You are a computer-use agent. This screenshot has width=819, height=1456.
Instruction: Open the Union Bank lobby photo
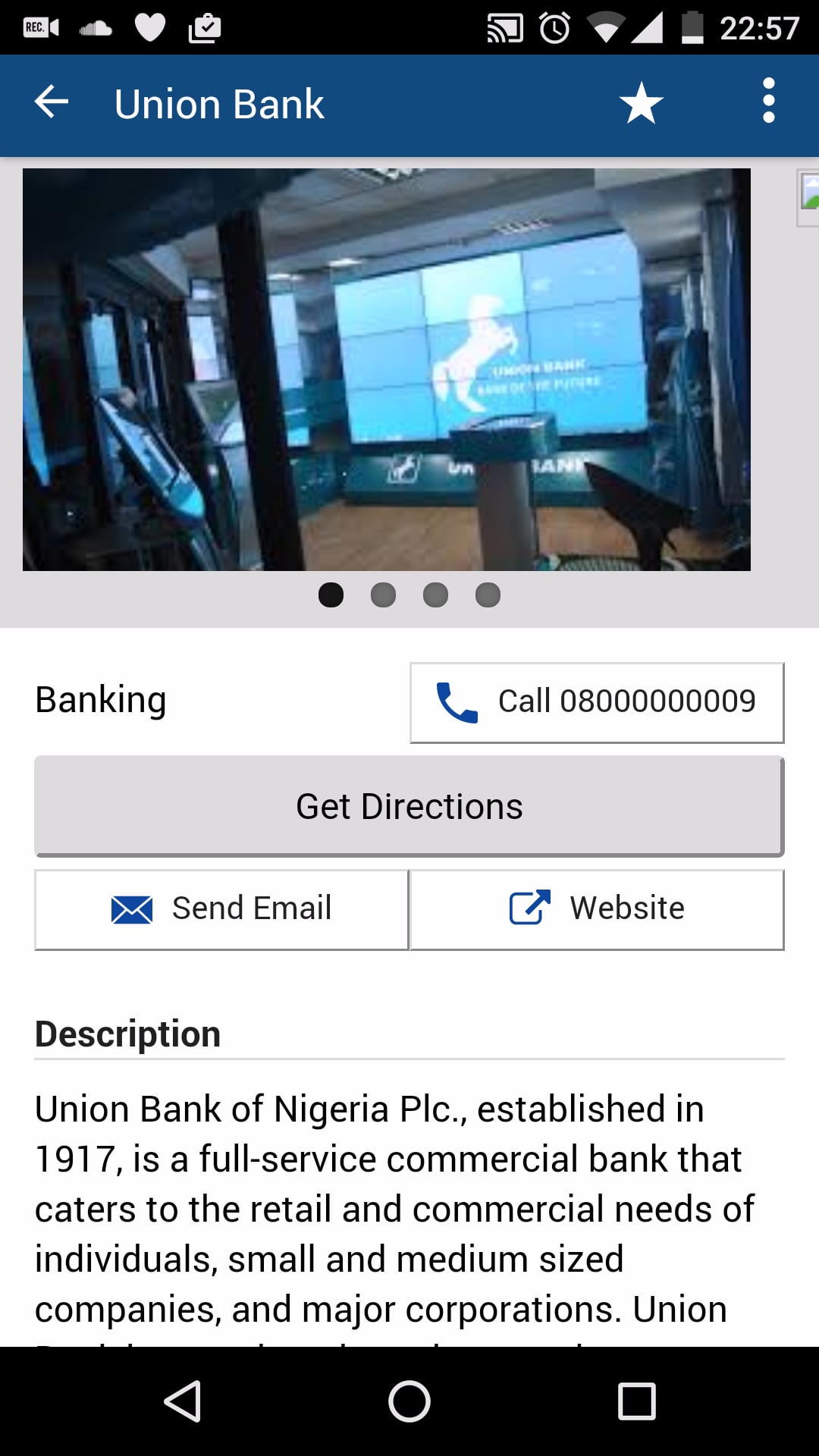coord(387,369)
